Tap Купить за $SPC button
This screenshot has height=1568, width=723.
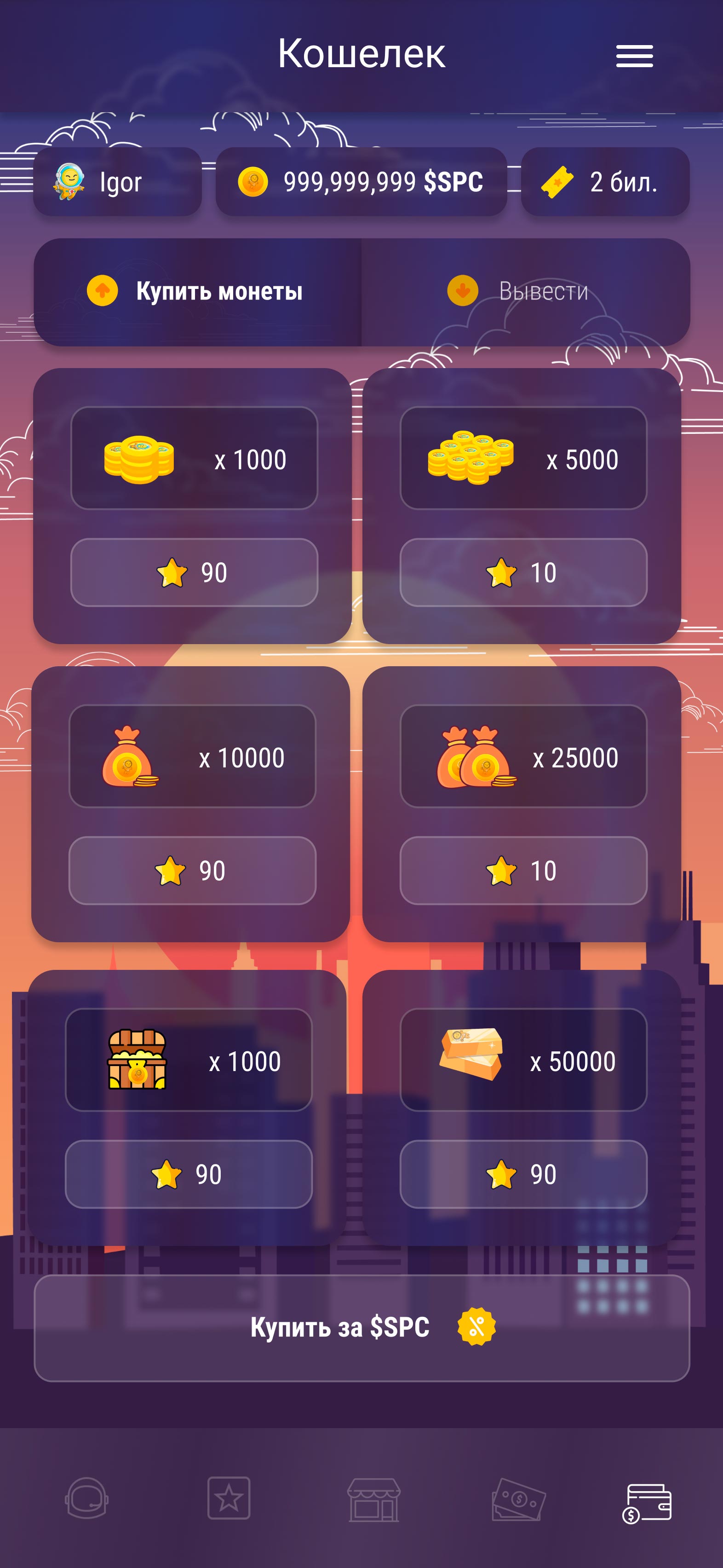point(361,1327)
